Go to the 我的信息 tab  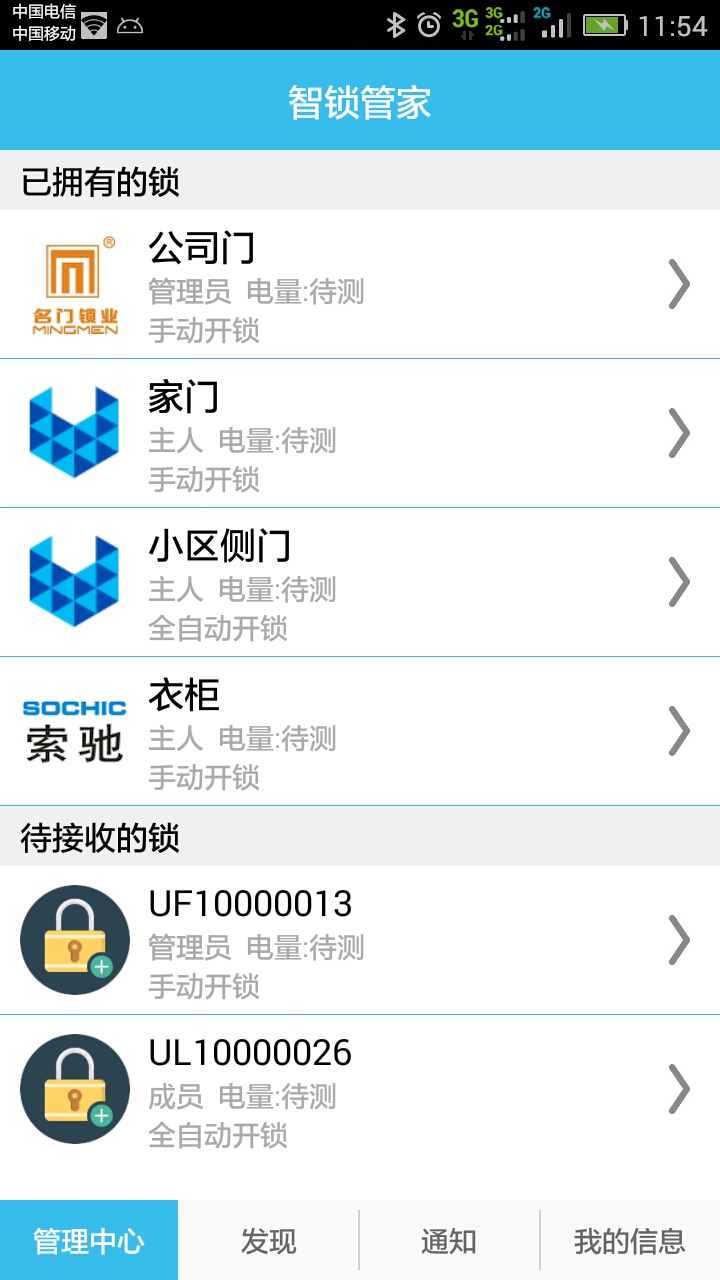(x=630, y=1239)
